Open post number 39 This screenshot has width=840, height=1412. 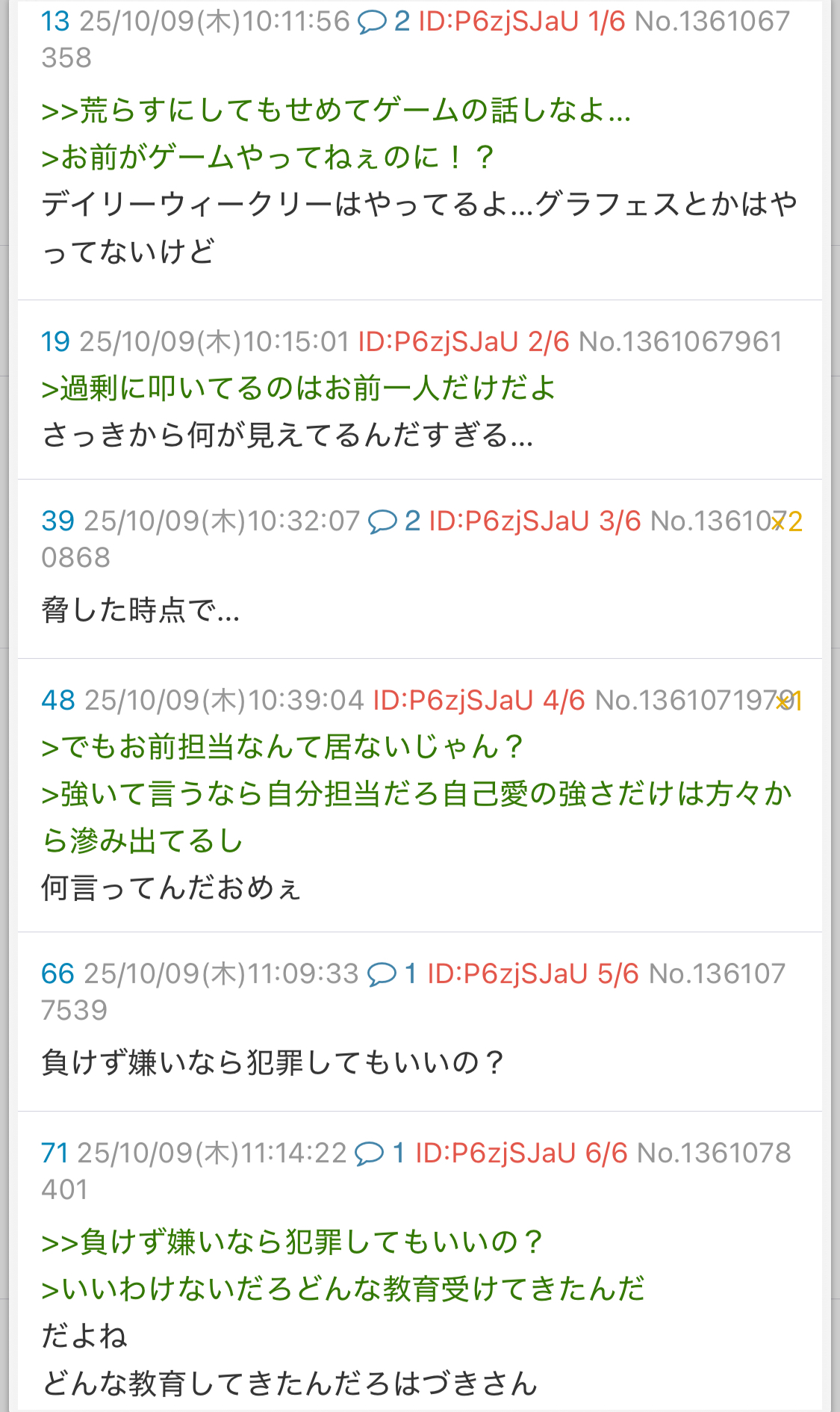point(57,521)
